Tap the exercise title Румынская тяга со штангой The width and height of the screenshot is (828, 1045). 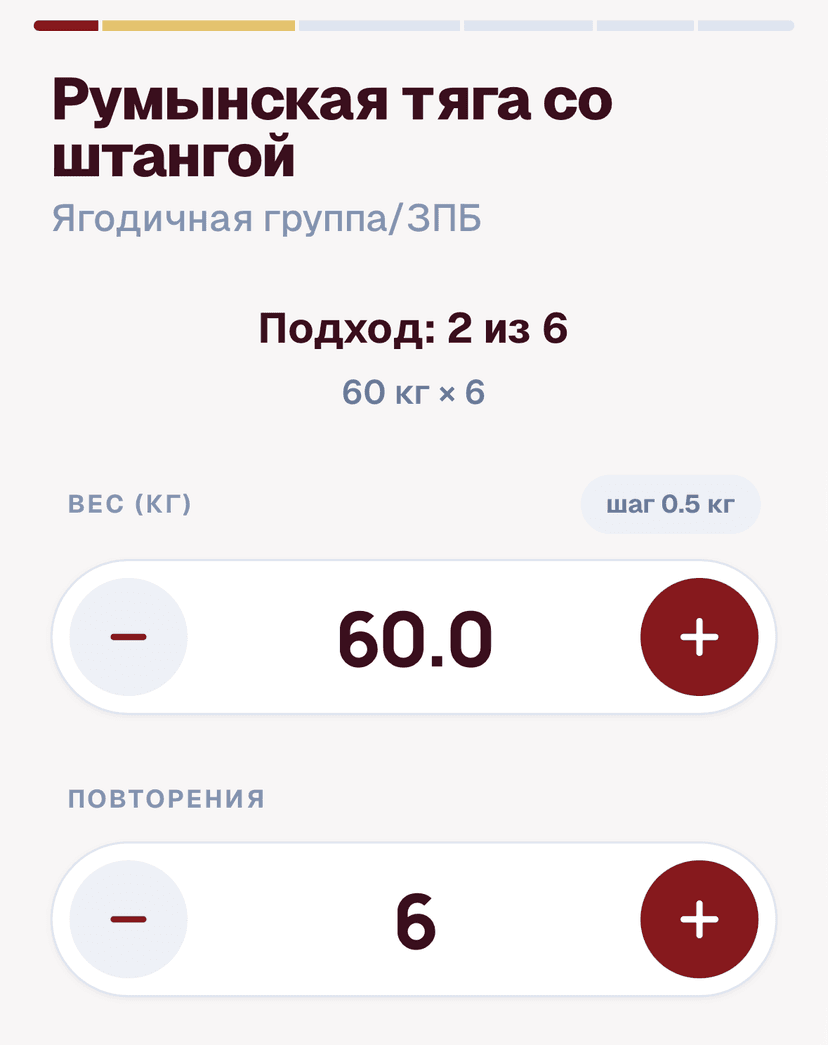[x=335, y=125]
